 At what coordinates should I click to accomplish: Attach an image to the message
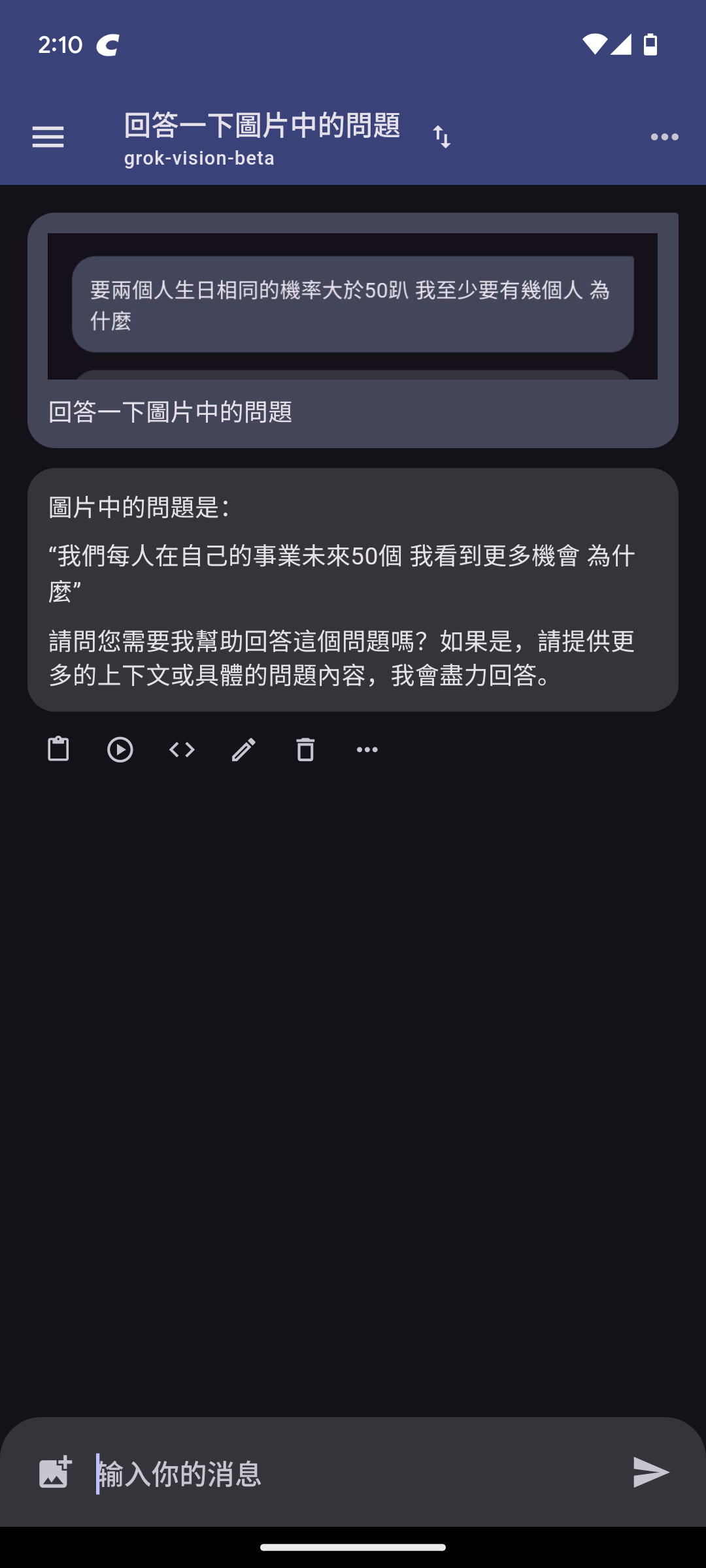coord(55,1472)
